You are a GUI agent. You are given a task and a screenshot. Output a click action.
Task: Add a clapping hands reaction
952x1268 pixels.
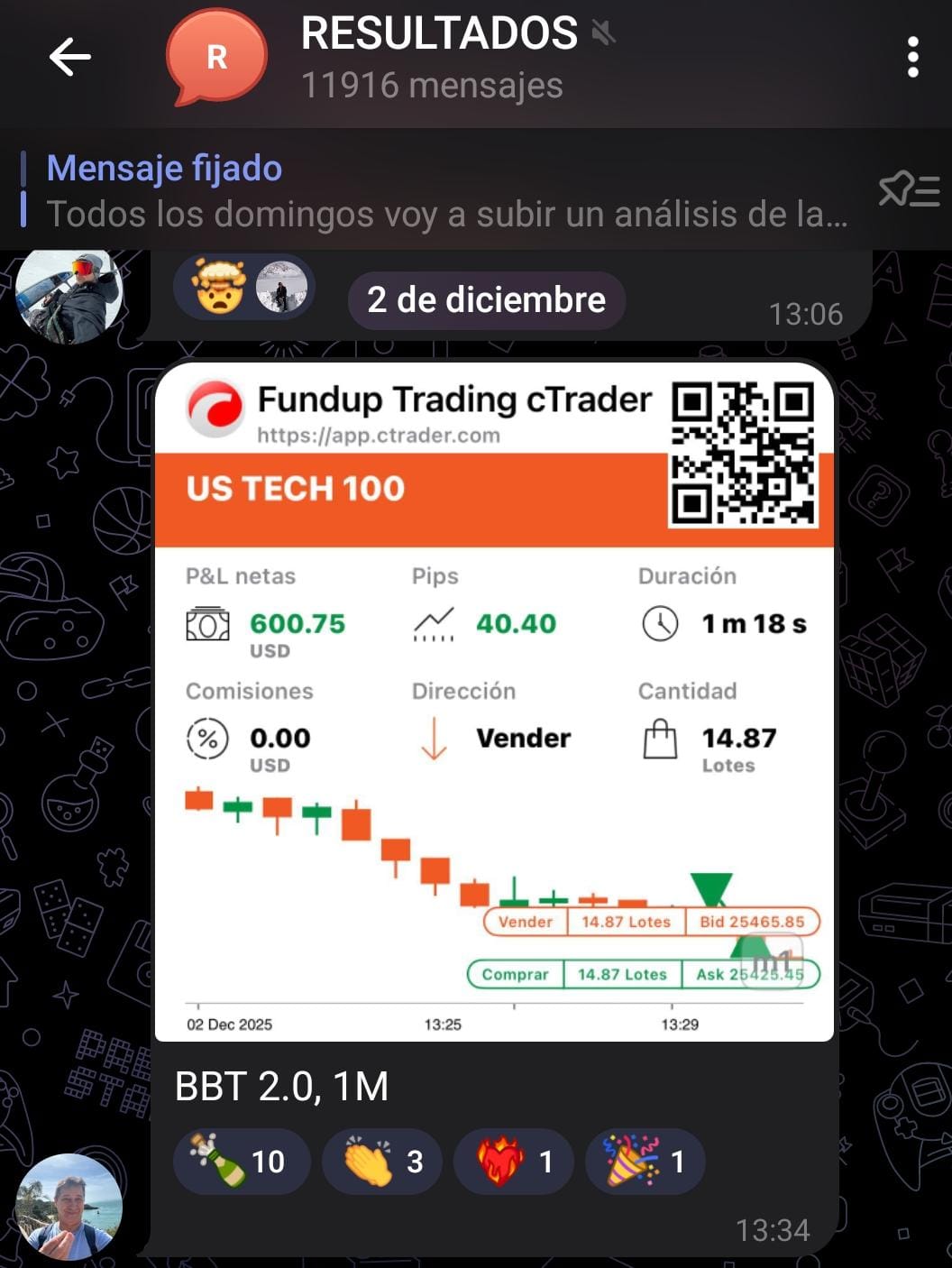382,1161
